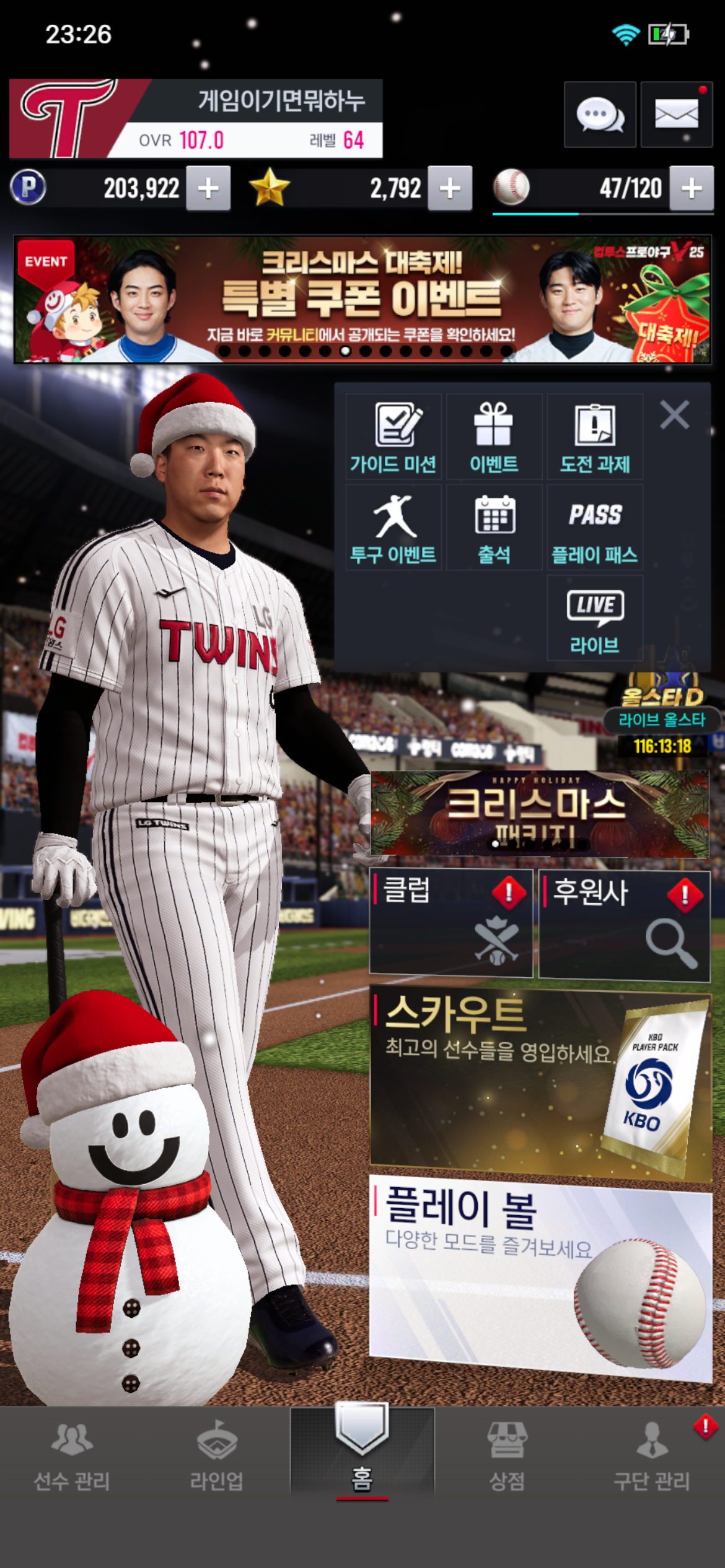Open the chat speech bubble icon
725x1568 pixels.
(x=600, y=115)
